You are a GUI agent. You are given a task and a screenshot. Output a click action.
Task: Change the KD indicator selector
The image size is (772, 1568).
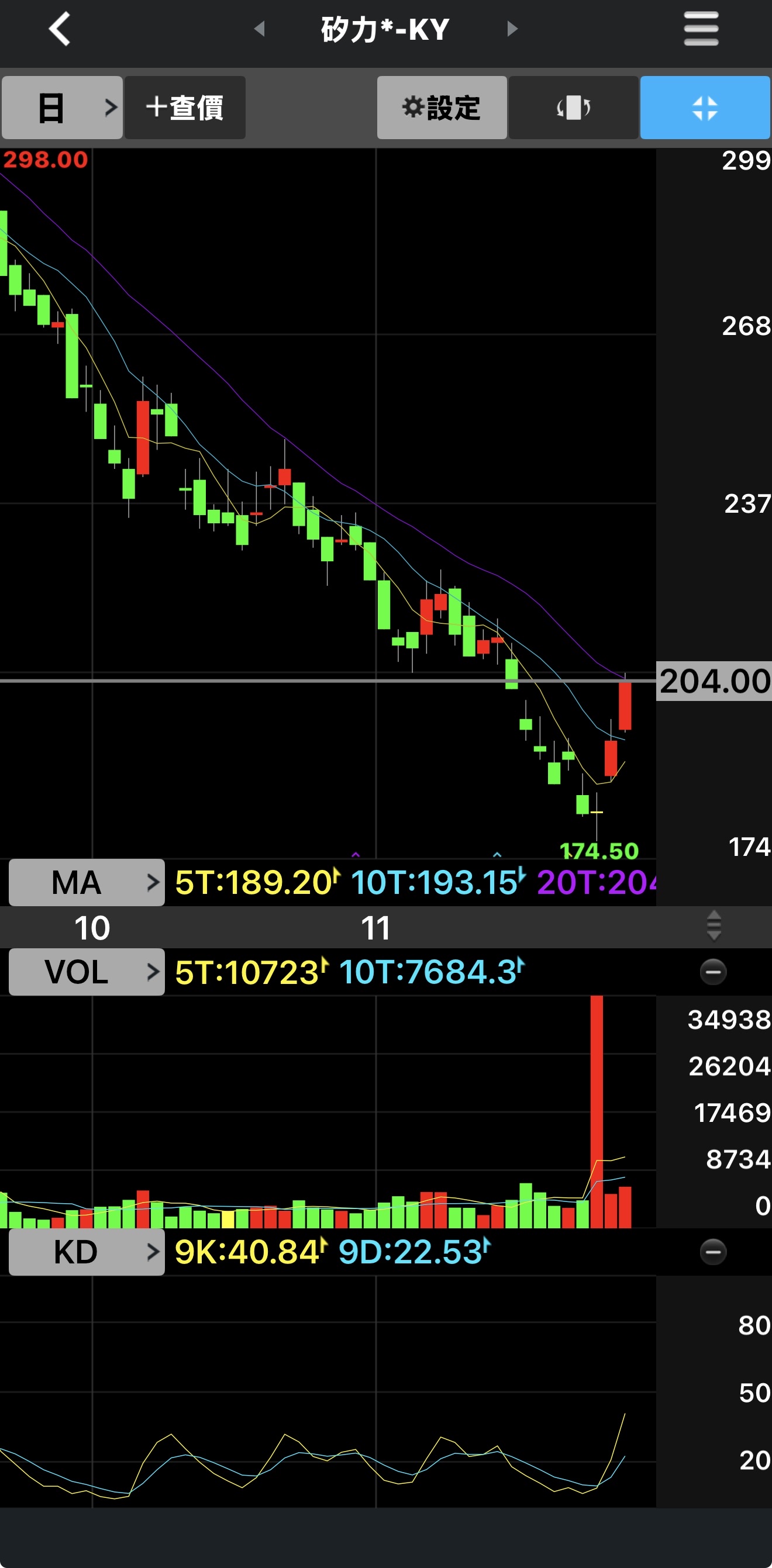[87, 1252]
